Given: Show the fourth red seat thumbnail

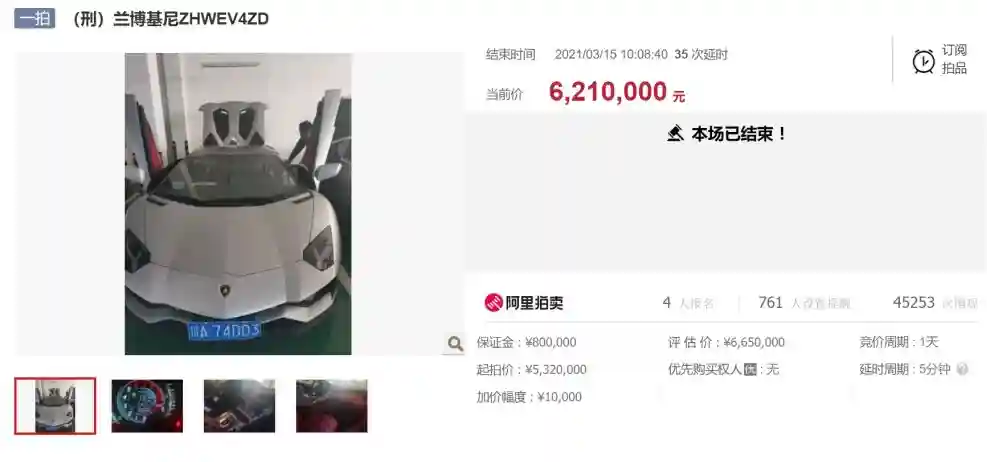Looking at the screenshot, I should [332, 406].
